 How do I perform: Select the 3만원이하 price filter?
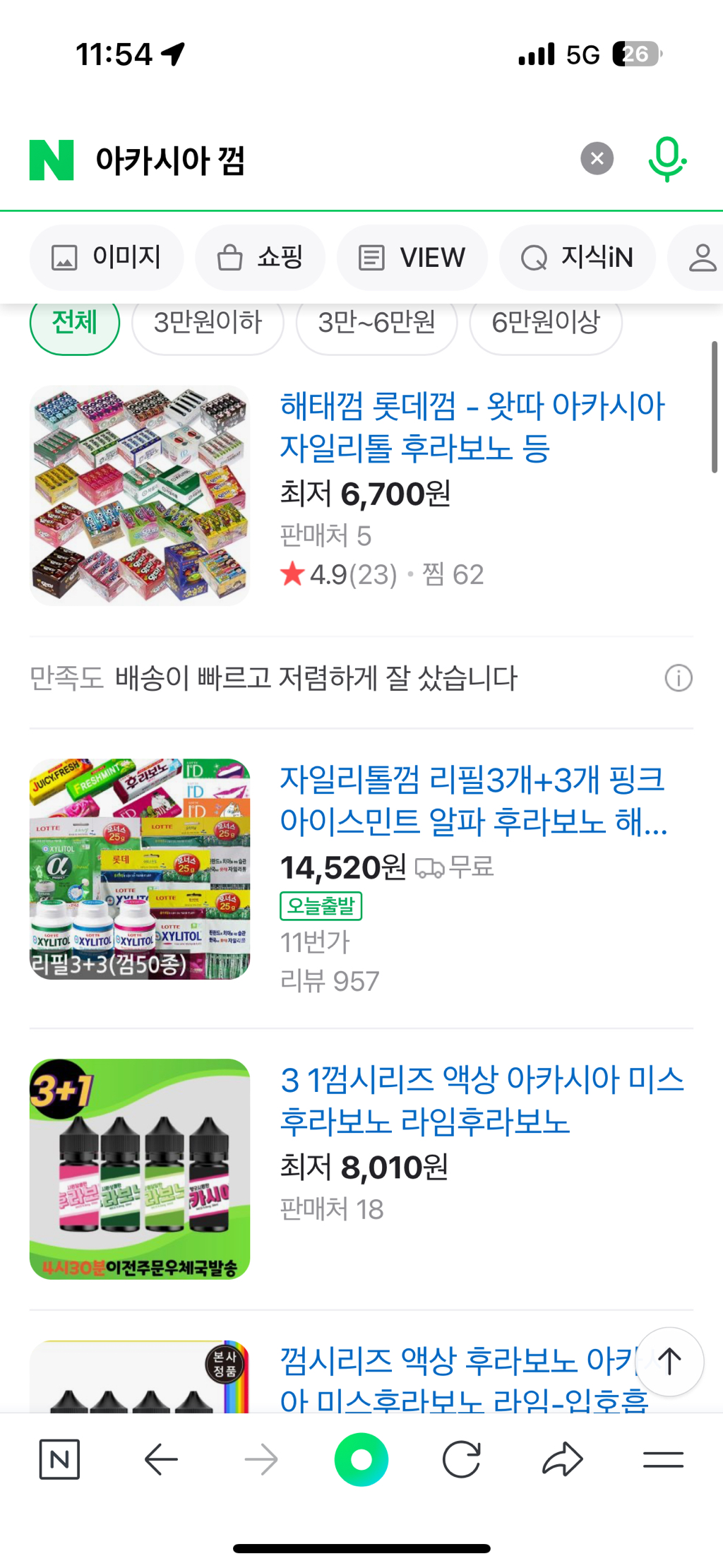[x=208, y=323]
